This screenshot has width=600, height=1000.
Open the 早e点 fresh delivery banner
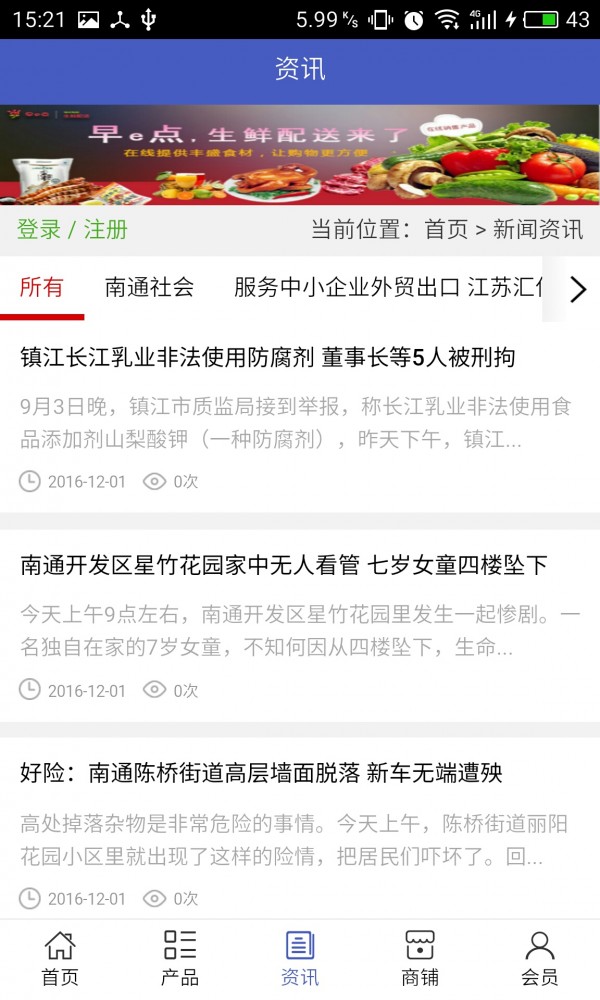(x=300, y=155)
